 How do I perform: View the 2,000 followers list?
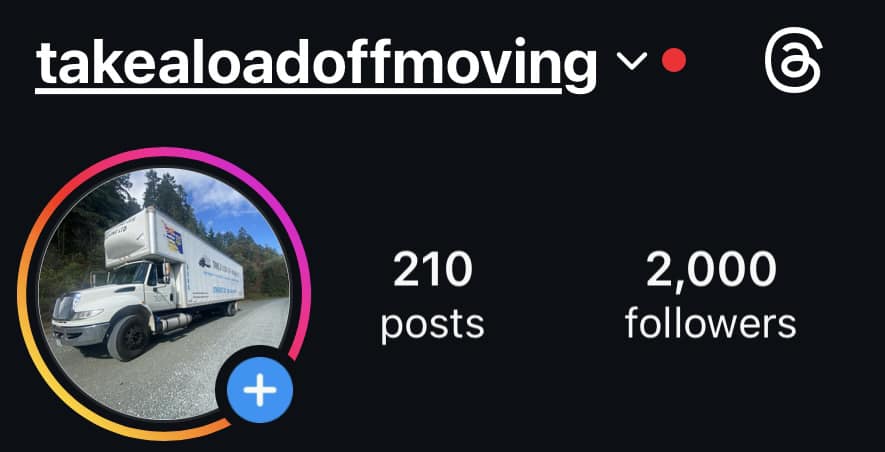710,294
